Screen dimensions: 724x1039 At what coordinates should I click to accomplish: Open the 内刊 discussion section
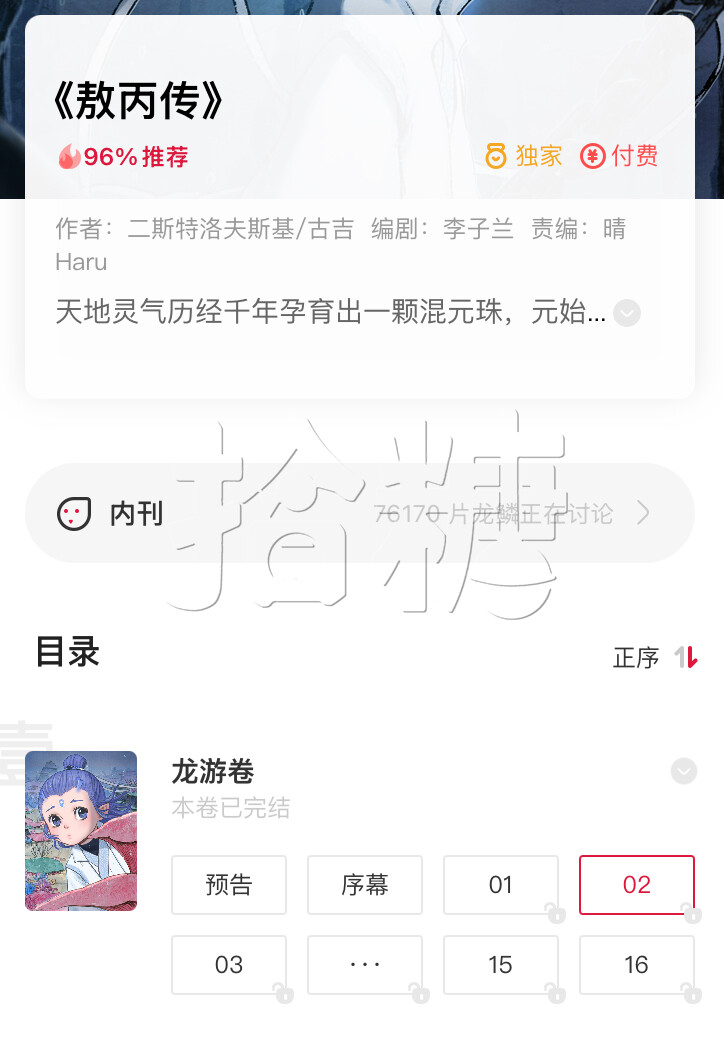(x=359, y=514)
